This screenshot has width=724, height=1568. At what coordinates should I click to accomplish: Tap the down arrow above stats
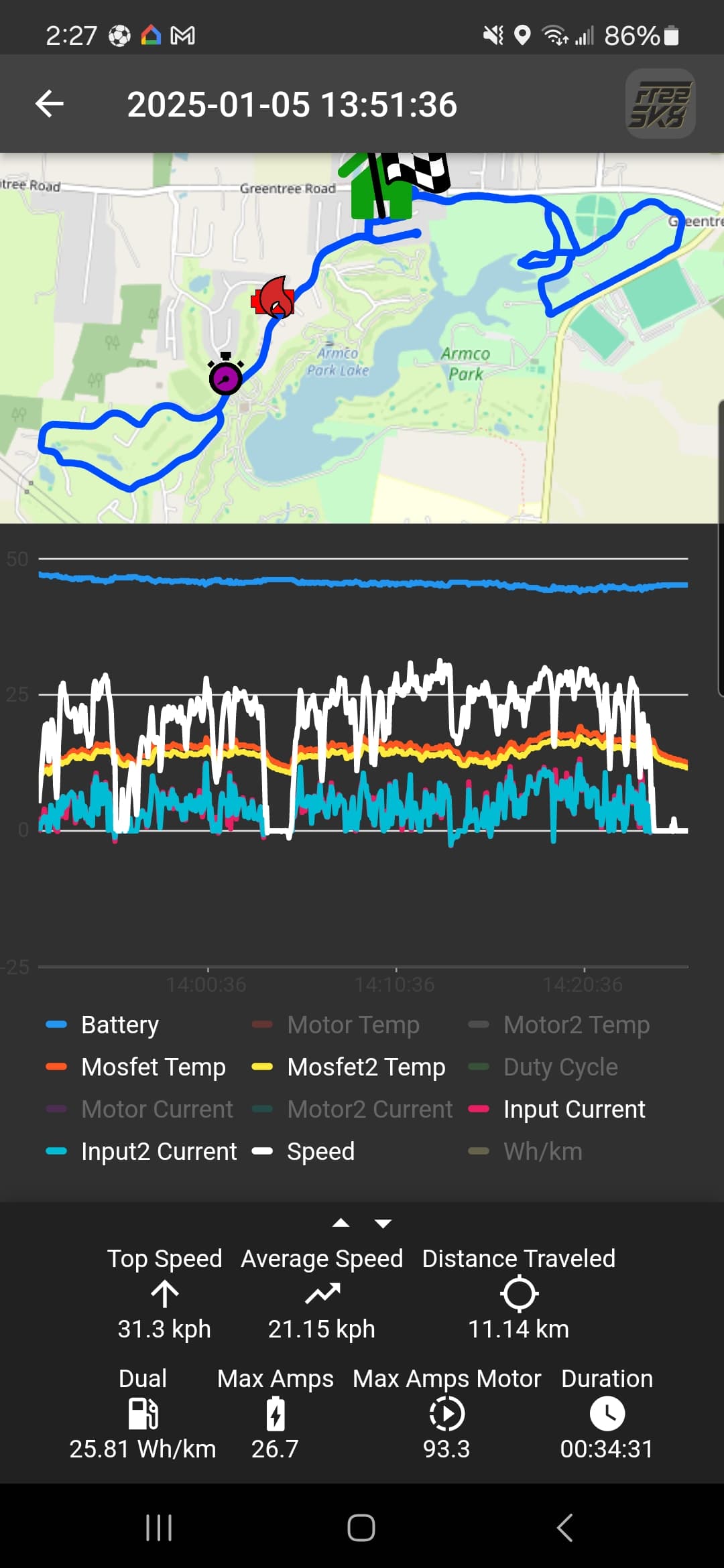383,1223
